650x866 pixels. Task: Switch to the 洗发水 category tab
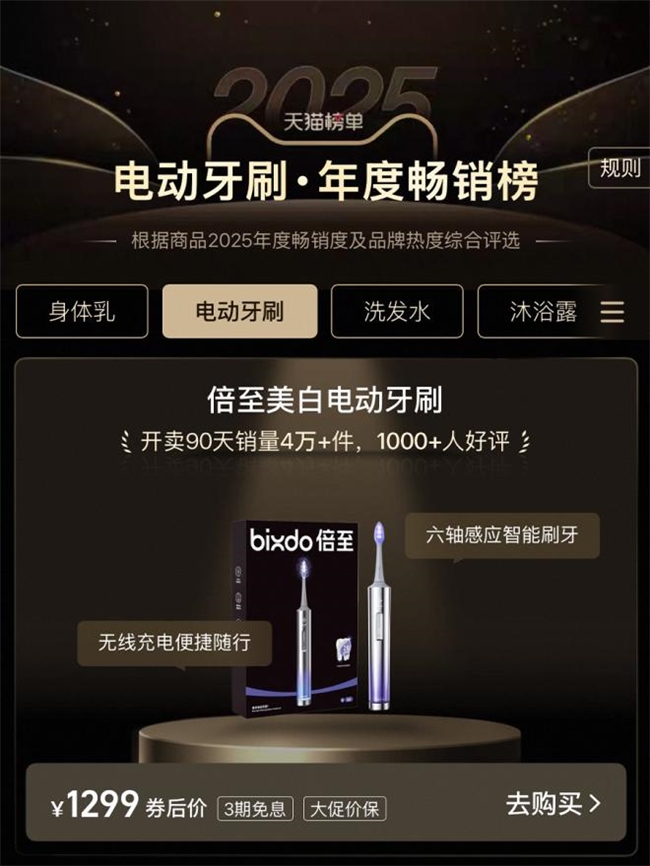397,311
